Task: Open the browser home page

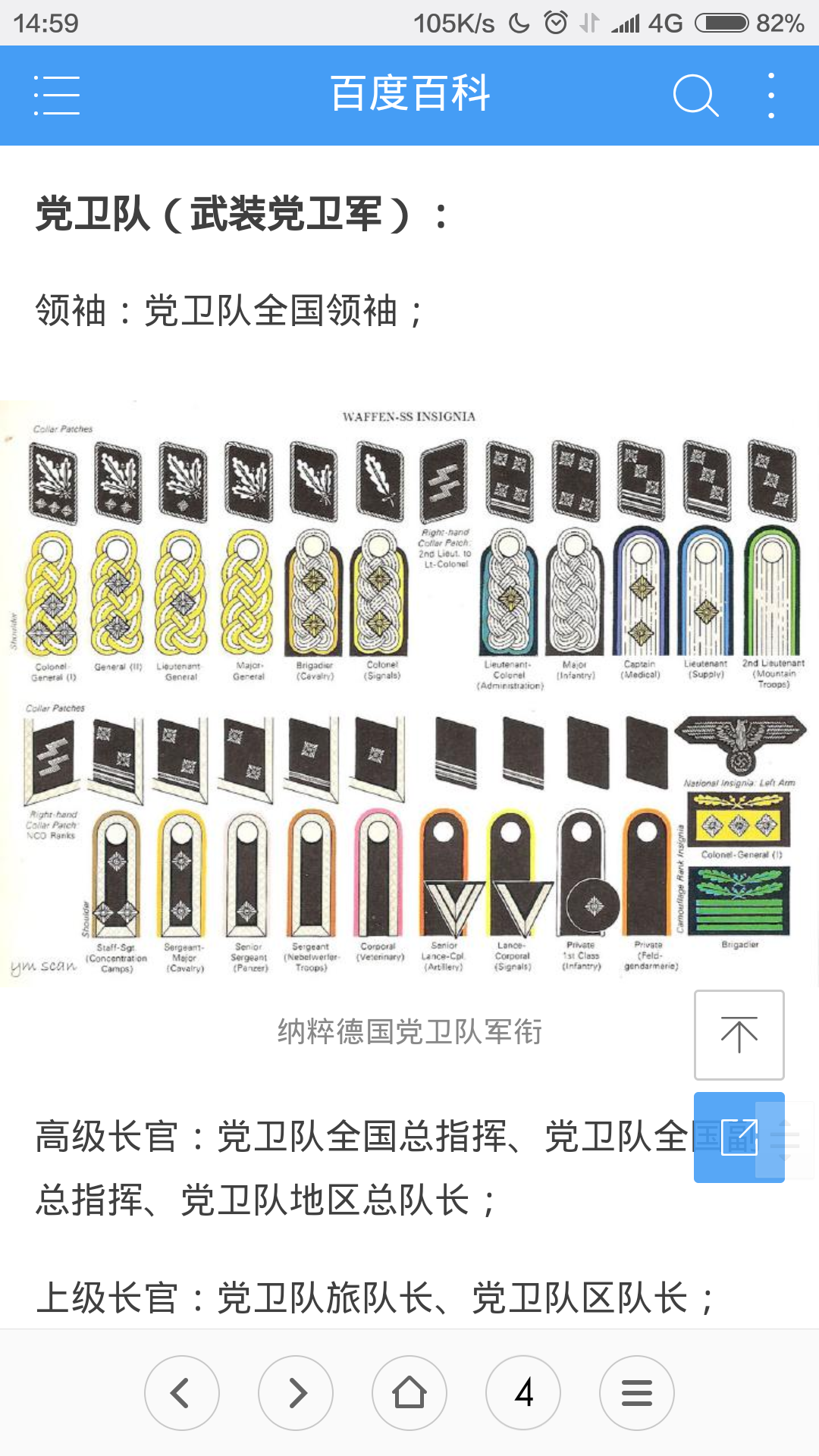Action: (x=409, y=1393)
